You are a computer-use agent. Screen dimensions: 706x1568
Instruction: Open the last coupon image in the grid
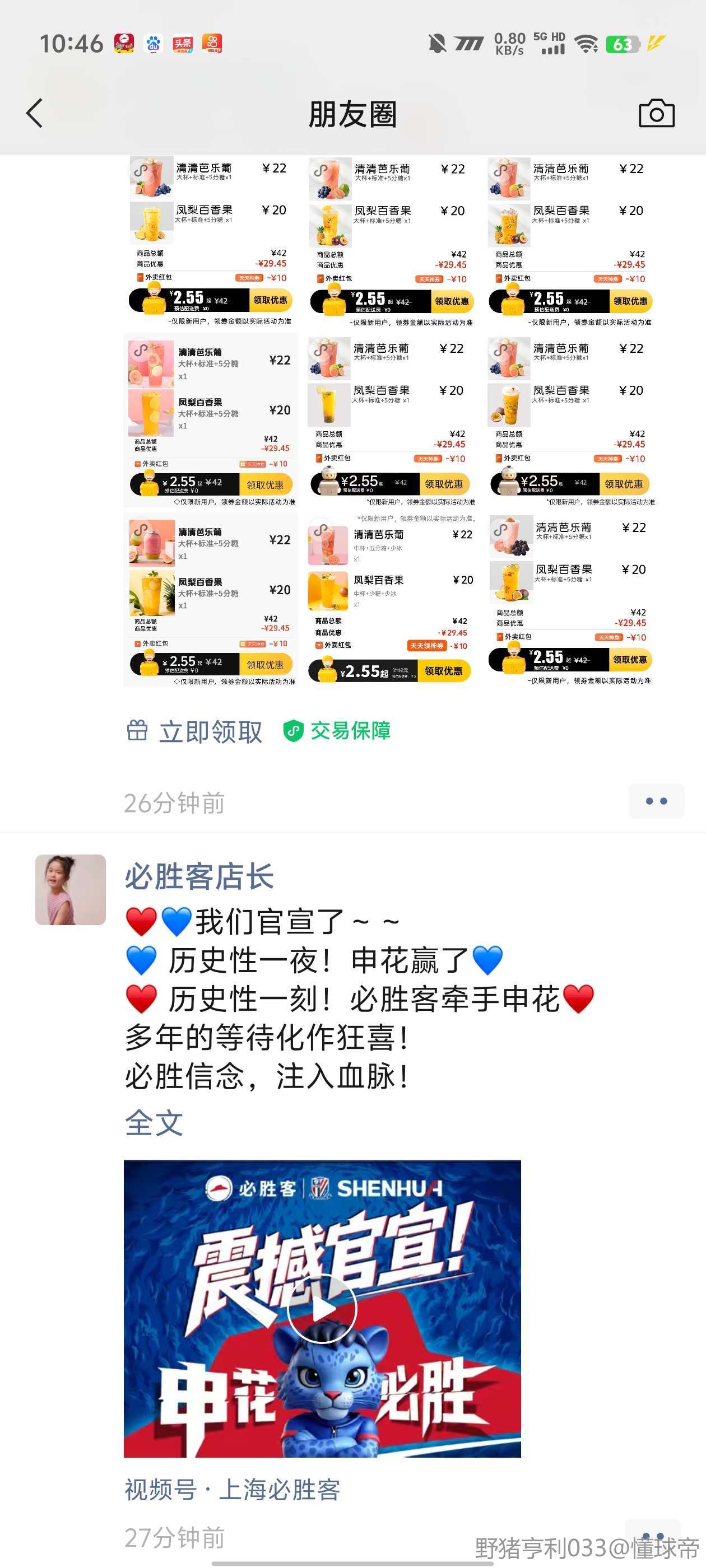[571, 600]
